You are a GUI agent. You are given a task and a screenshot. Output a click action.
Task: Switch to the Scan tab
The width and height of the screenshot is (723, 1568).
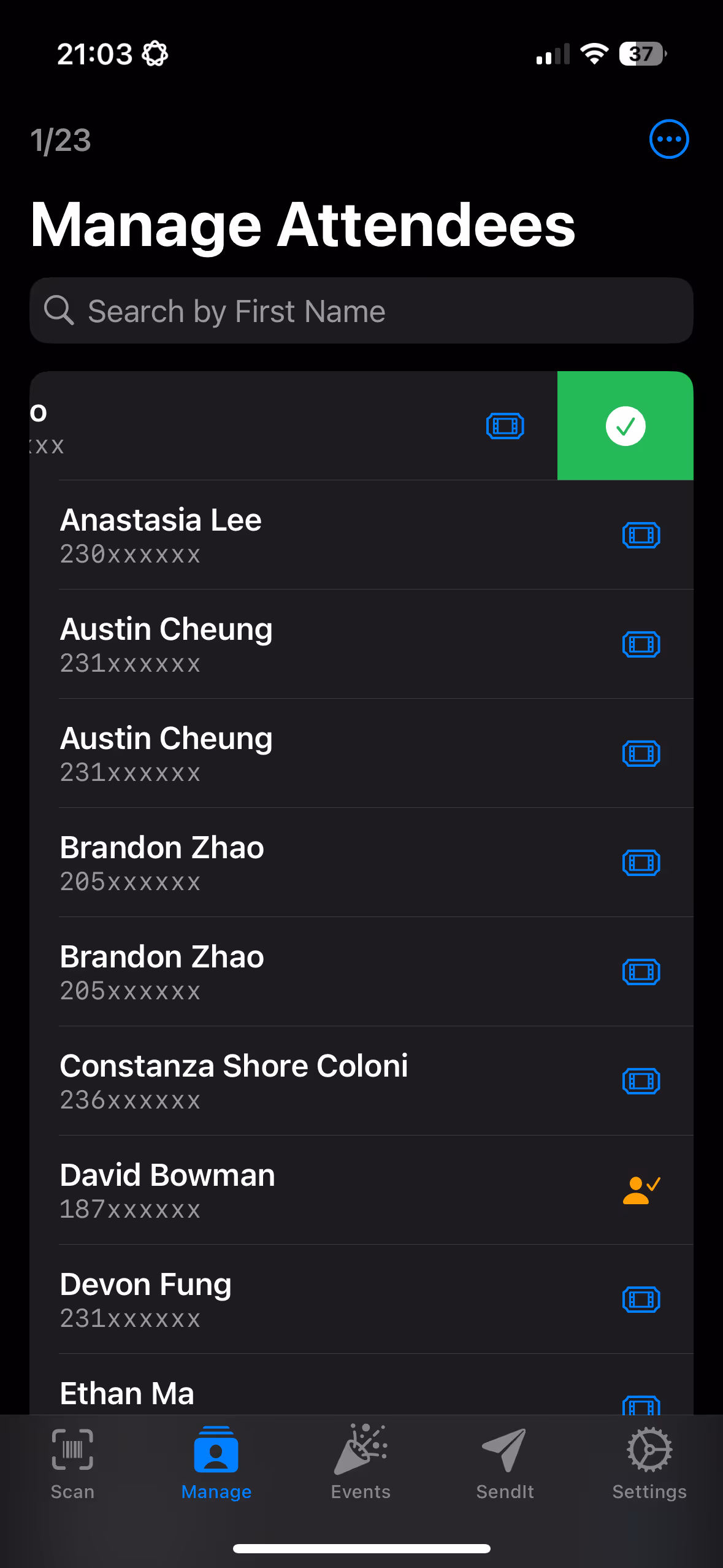(x=72, y=1462)
